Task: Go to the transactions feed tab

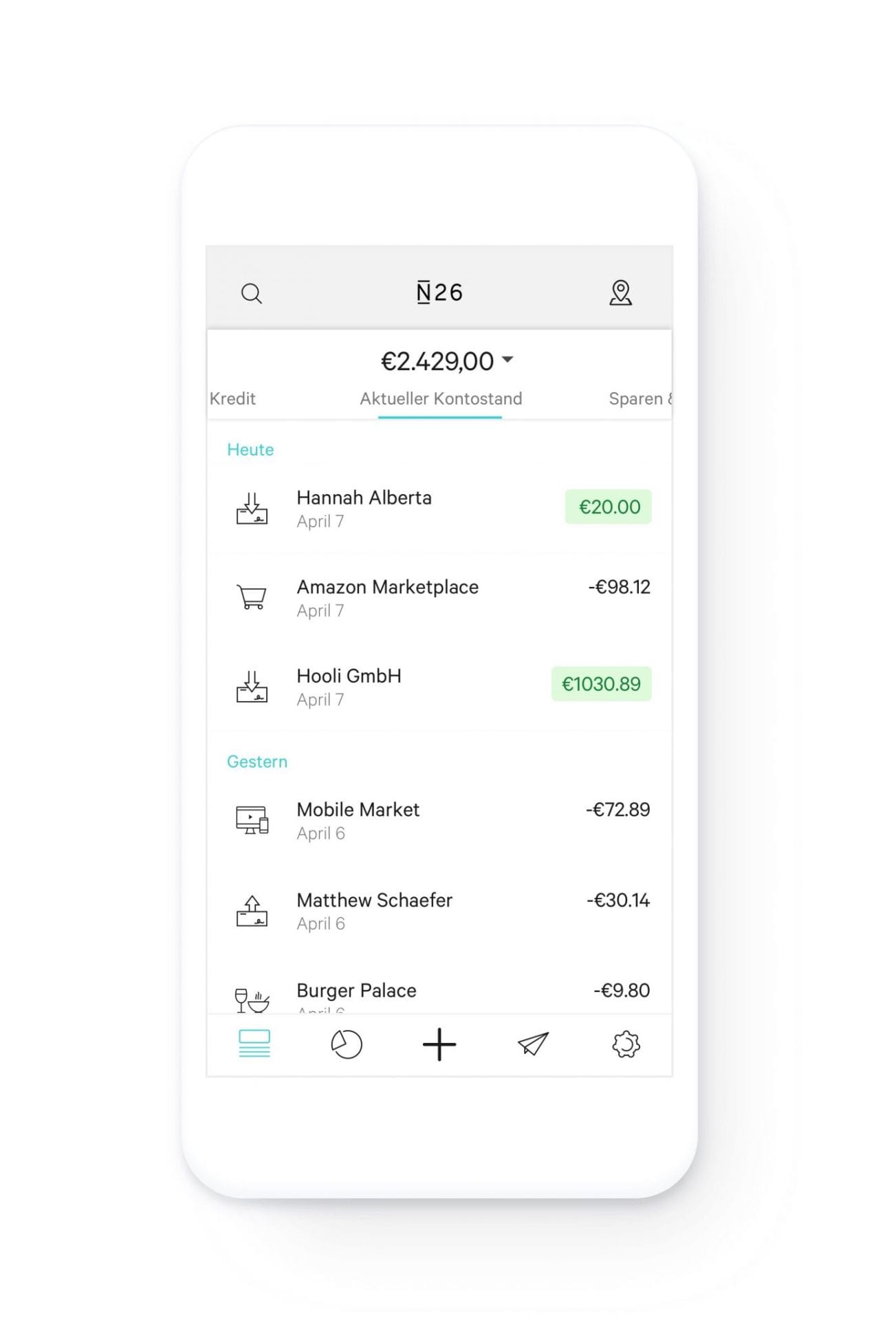Action: click(254, 1044)
